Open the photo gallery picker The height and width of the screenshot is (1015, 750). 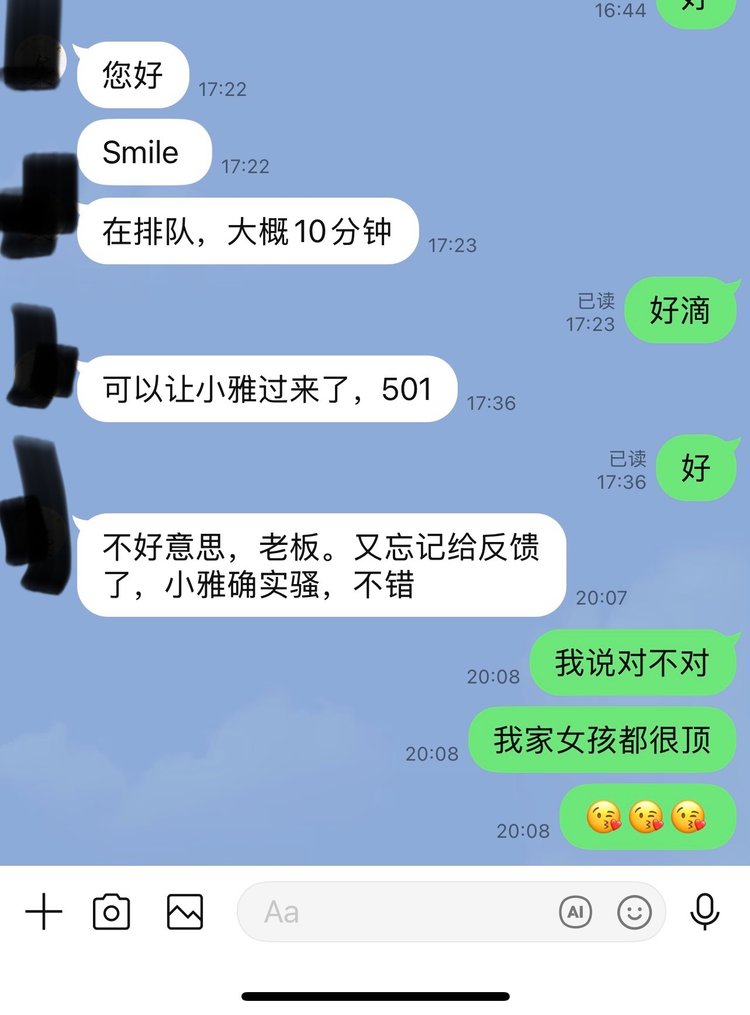tap(185, 912)
